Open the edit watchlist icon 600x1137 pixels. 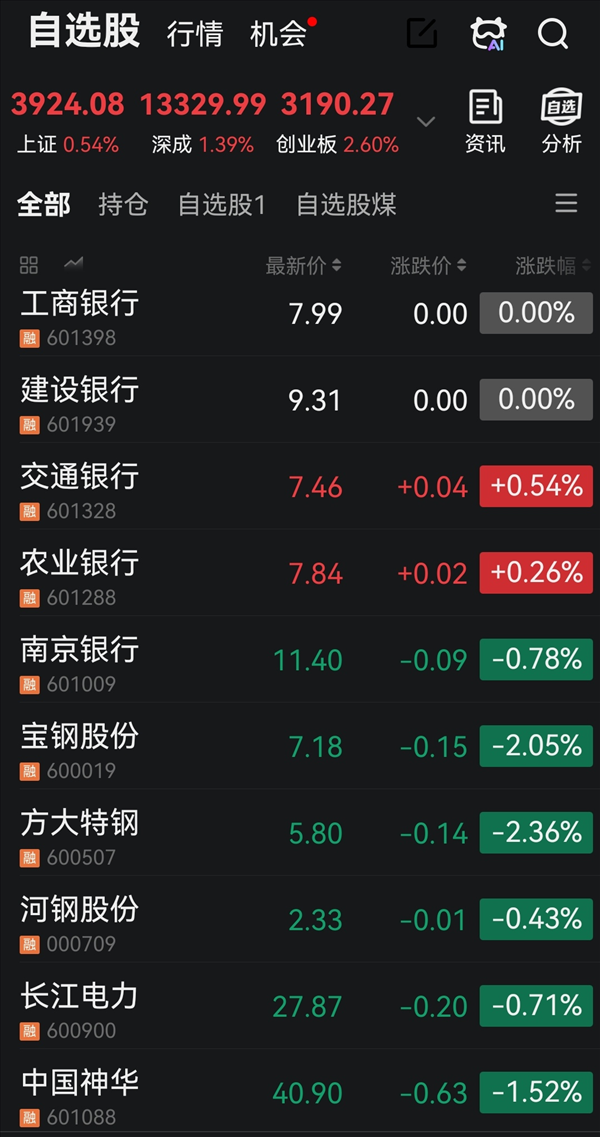coord(422,33)
